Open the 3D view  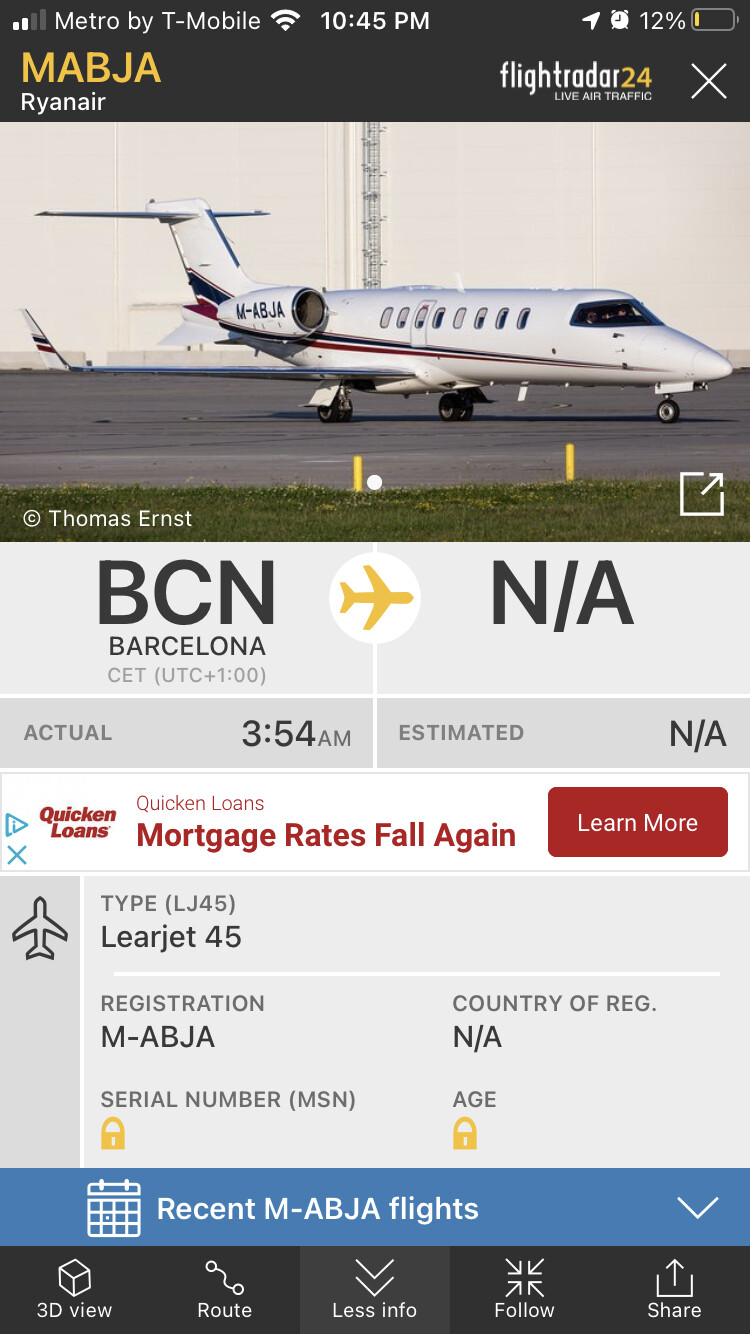74,1289
